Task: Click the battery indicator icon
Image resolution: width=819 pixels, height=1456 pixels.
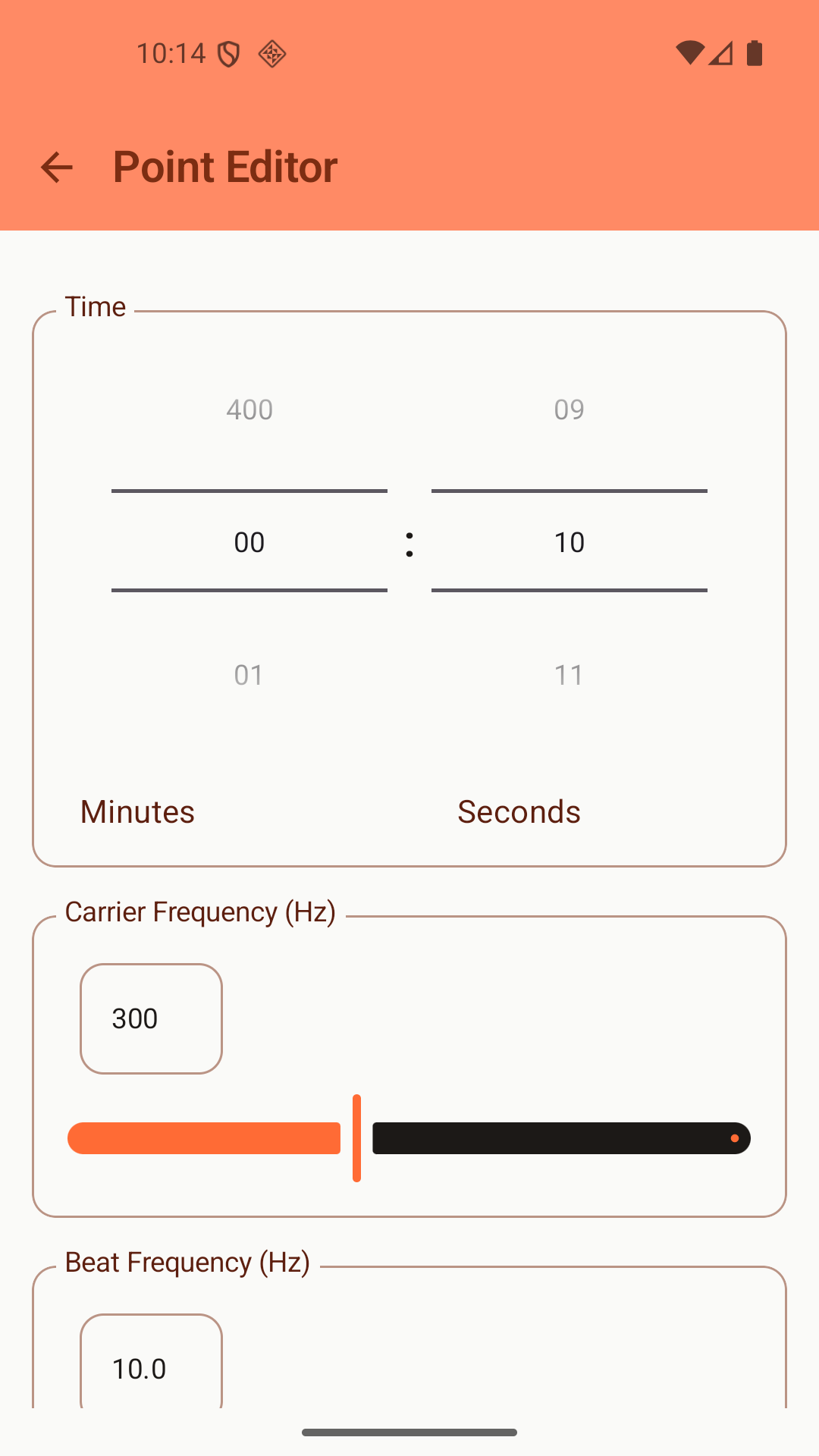Action: click(755, 53)
